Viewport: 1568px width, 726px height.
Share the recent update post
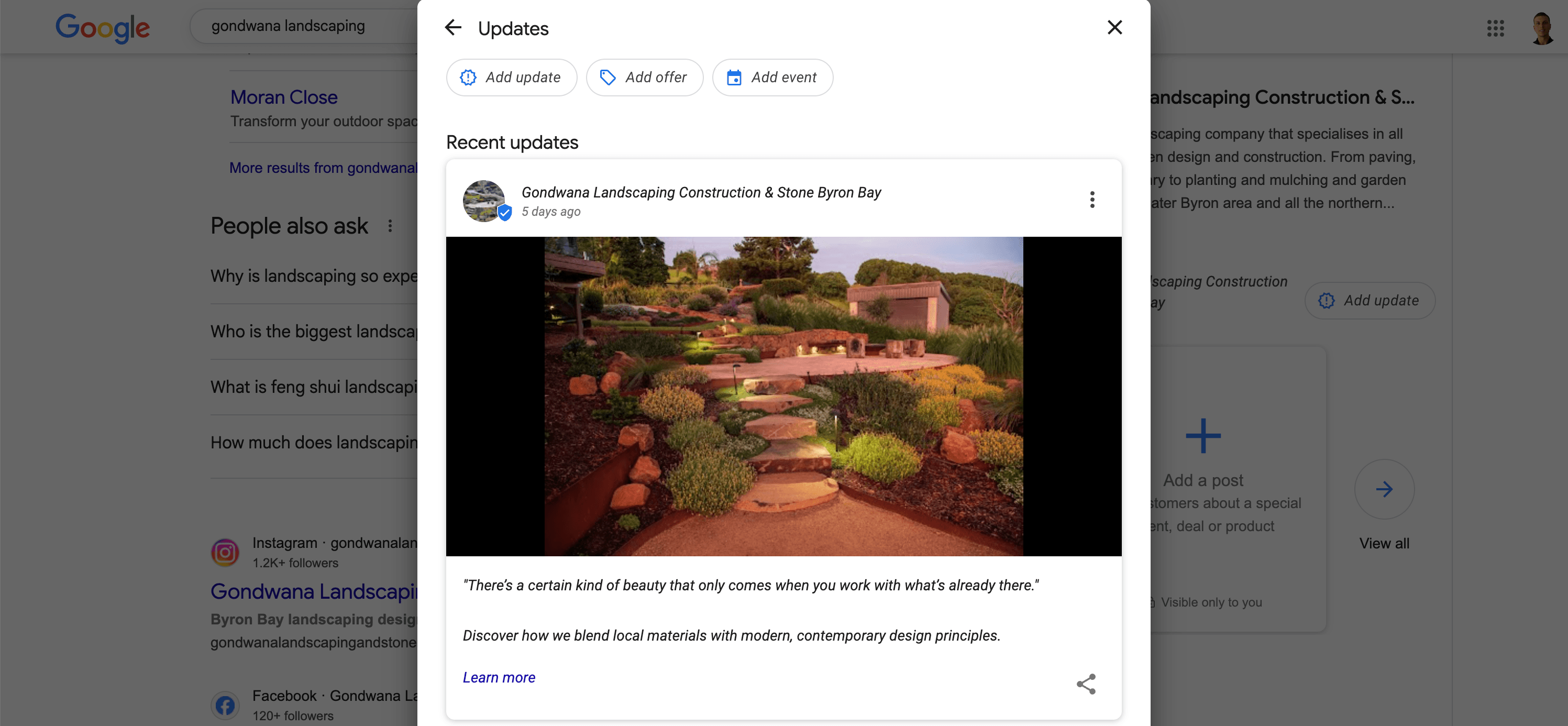pos(1086,684)
